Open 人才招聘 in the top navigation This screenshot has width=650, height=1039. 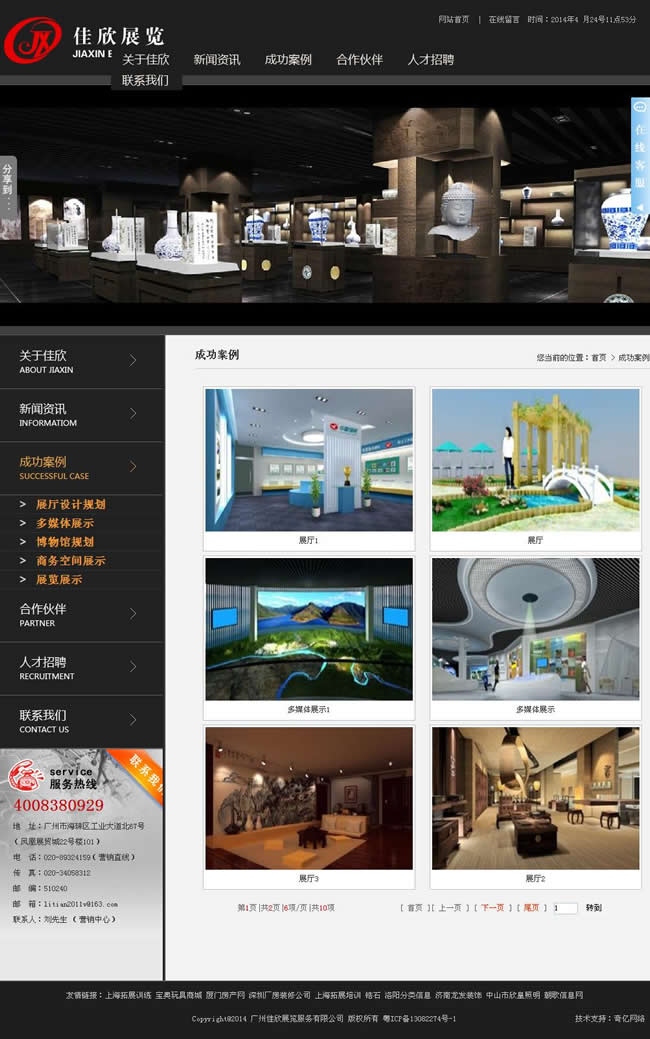(431, 60)
